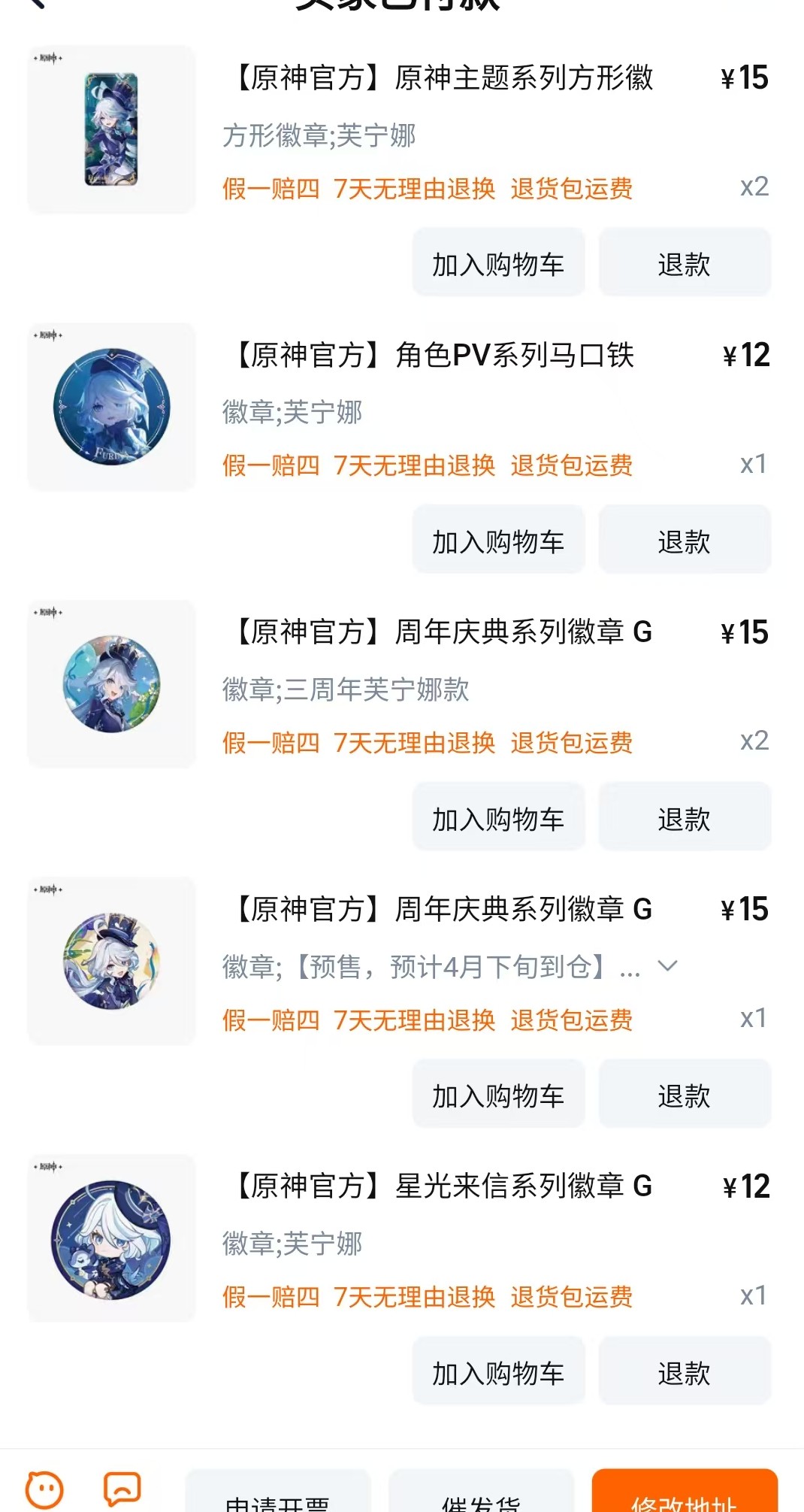Refund the anniversary celebration badge

coord(684,817)
